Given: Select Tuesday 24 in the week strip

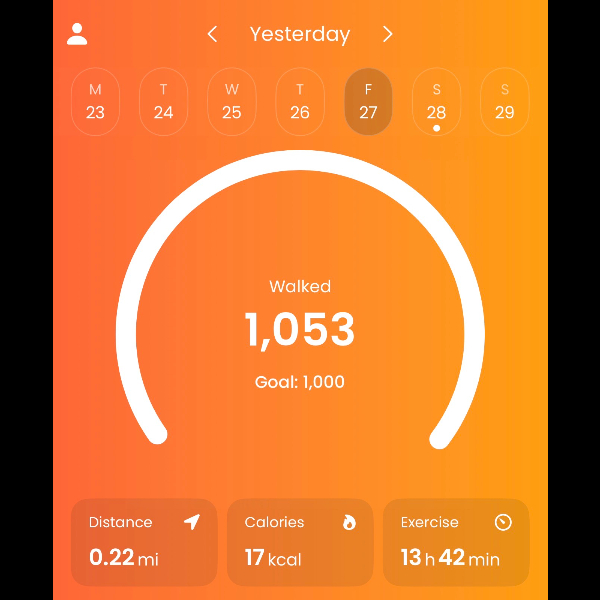Looking at the screenshot, I should pyautogui.click(x=163, y=102).
